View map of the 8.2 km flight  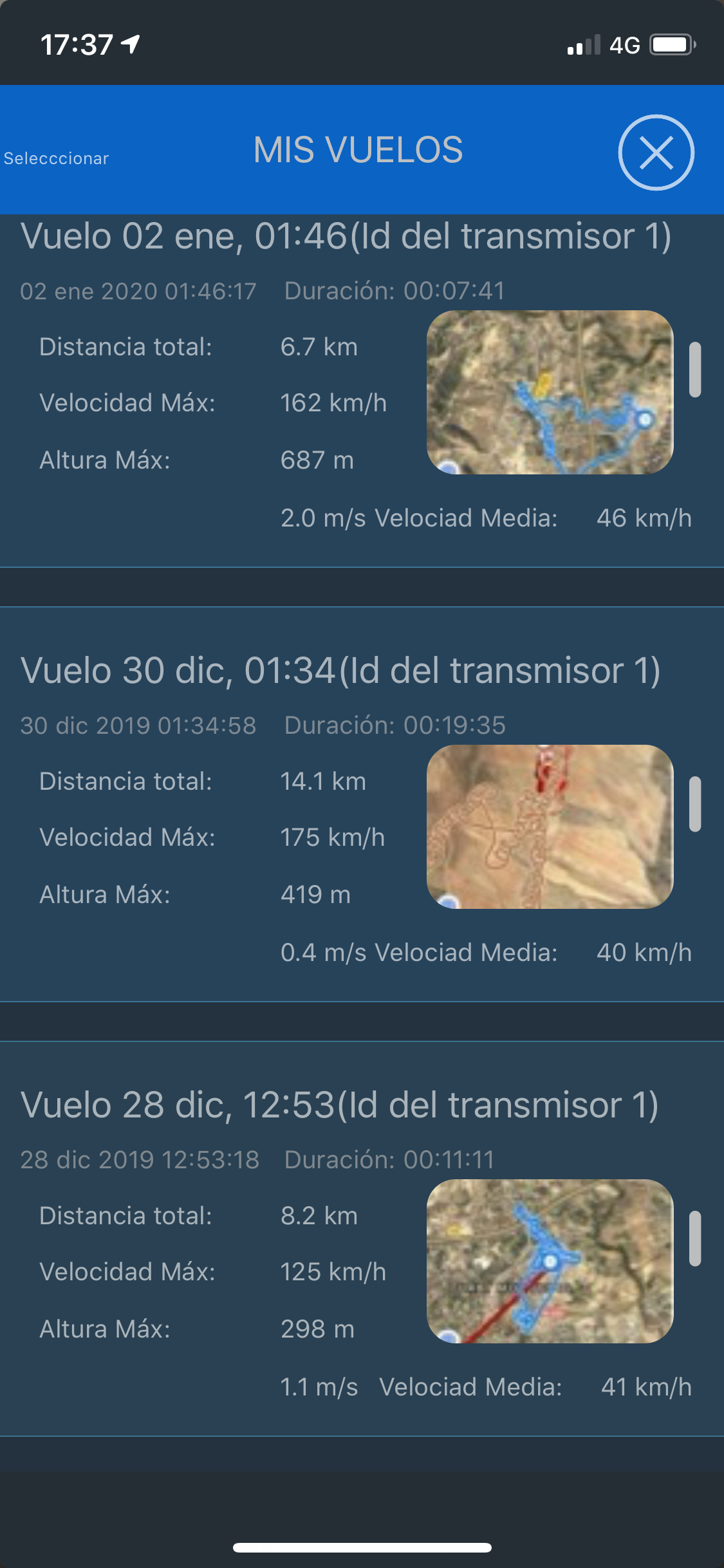click(x=550, y=1261)
